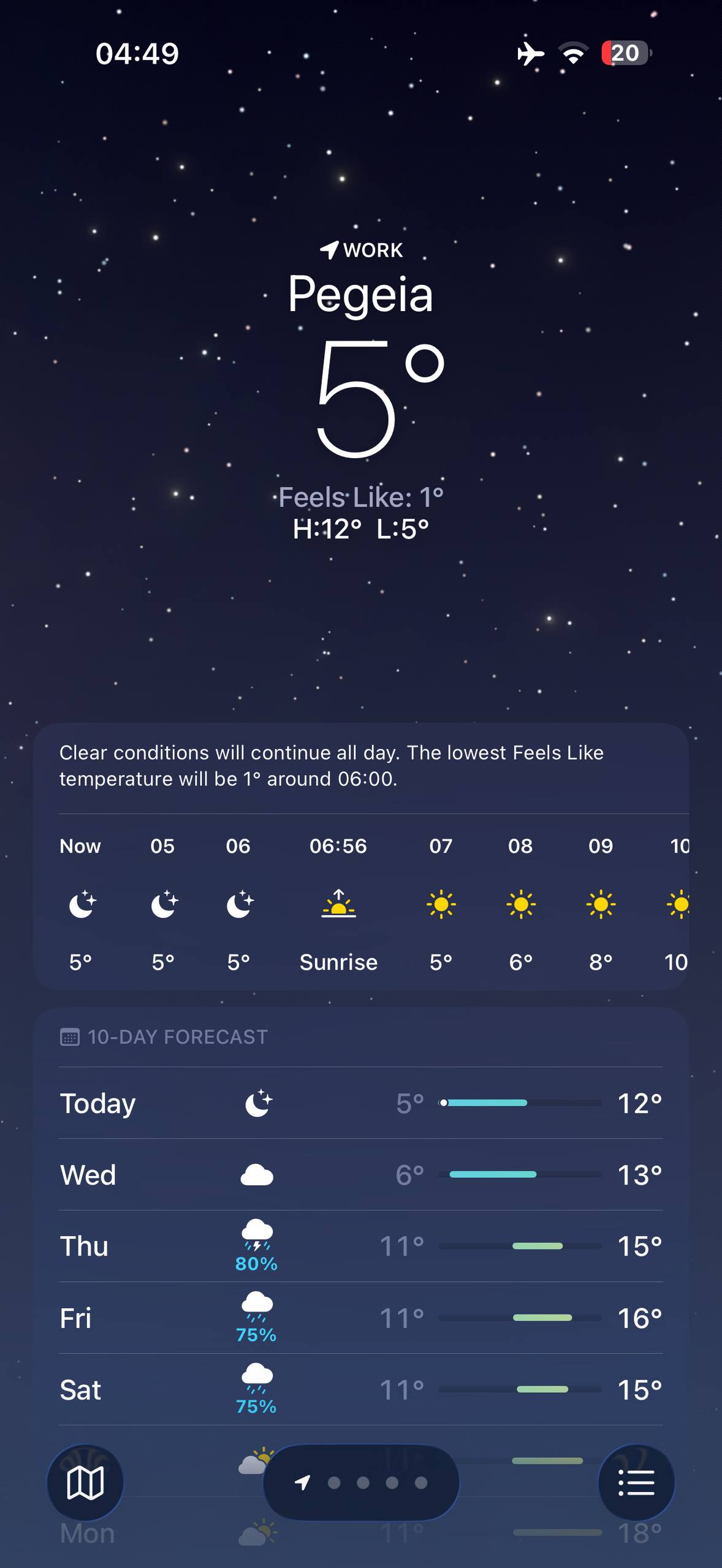Show Friday's forecast details
The width and height of the screenshot is (722, 1568).
tap(360, 1318)
